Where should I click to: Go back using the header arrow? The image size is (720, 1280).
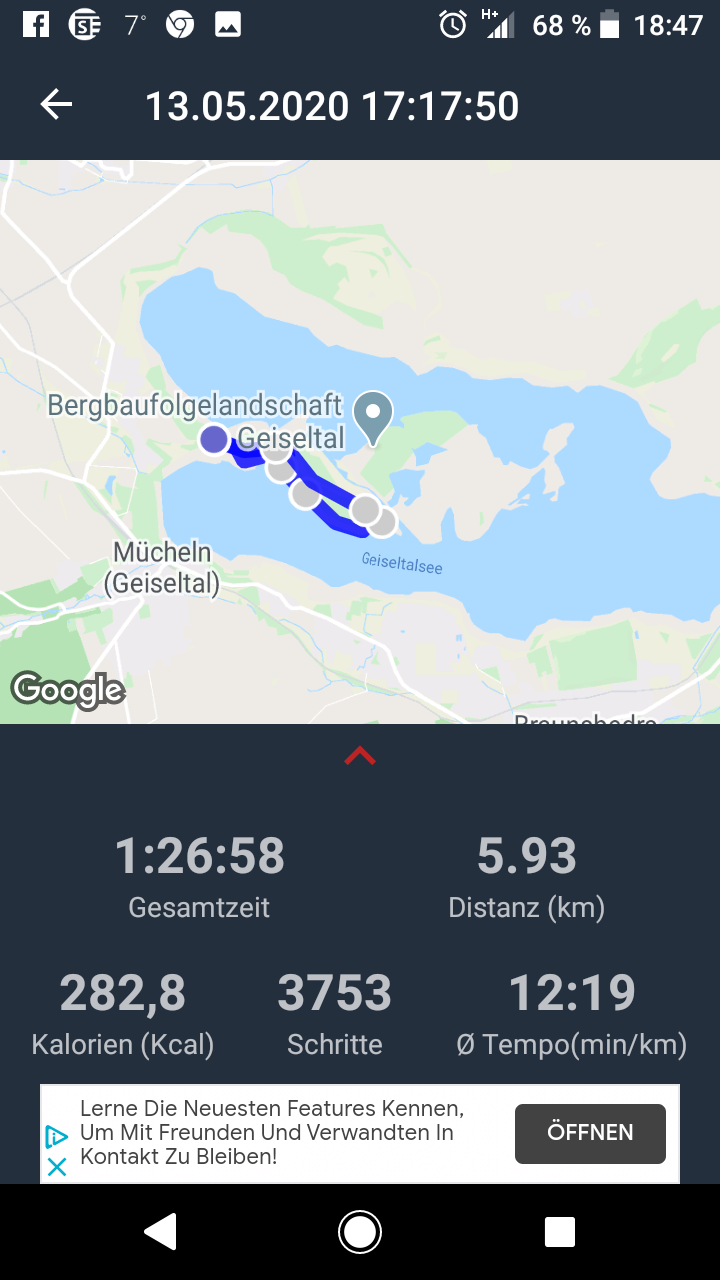[56, 105]
